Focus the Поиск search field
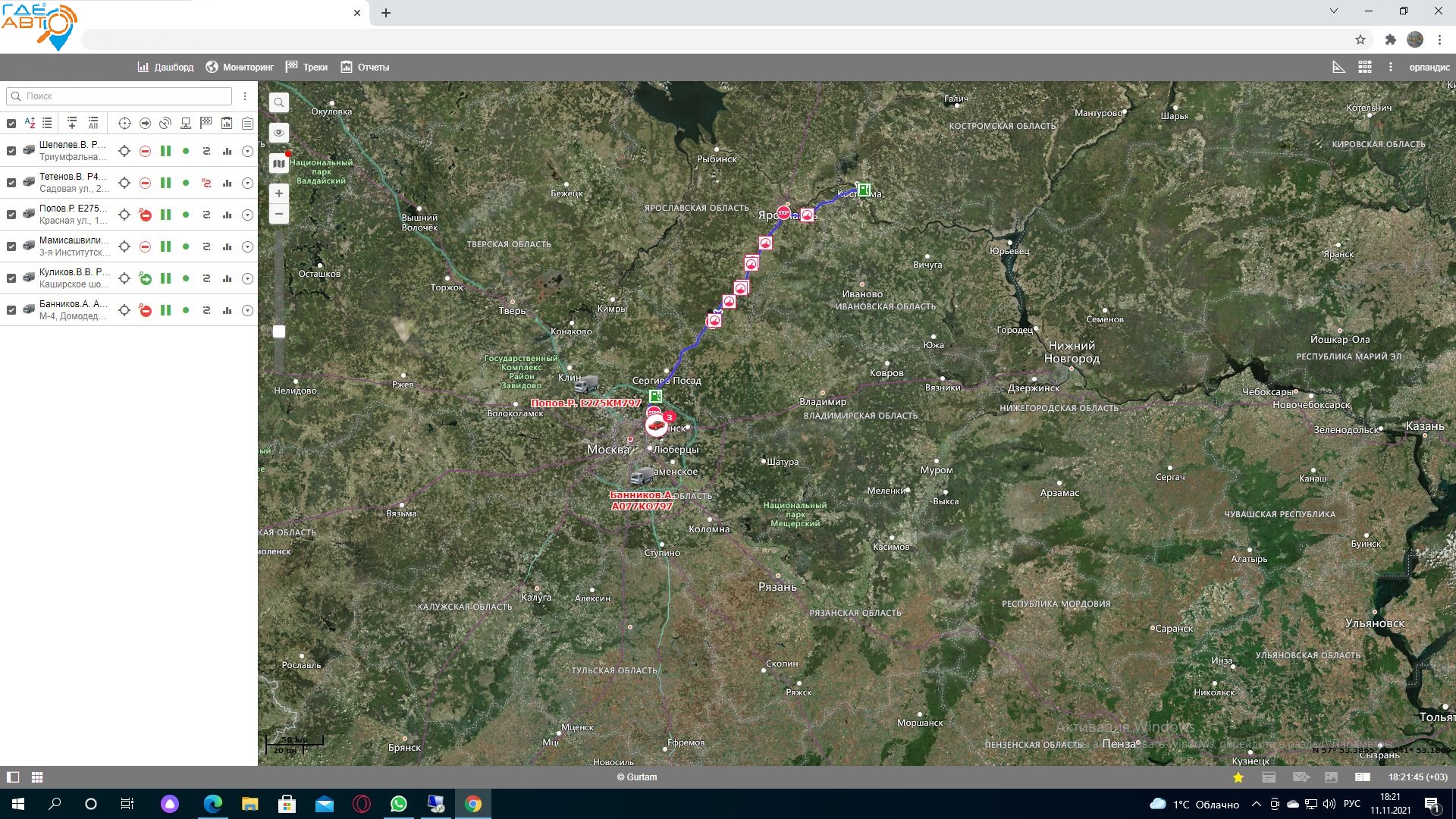 (x=121, y=96)
